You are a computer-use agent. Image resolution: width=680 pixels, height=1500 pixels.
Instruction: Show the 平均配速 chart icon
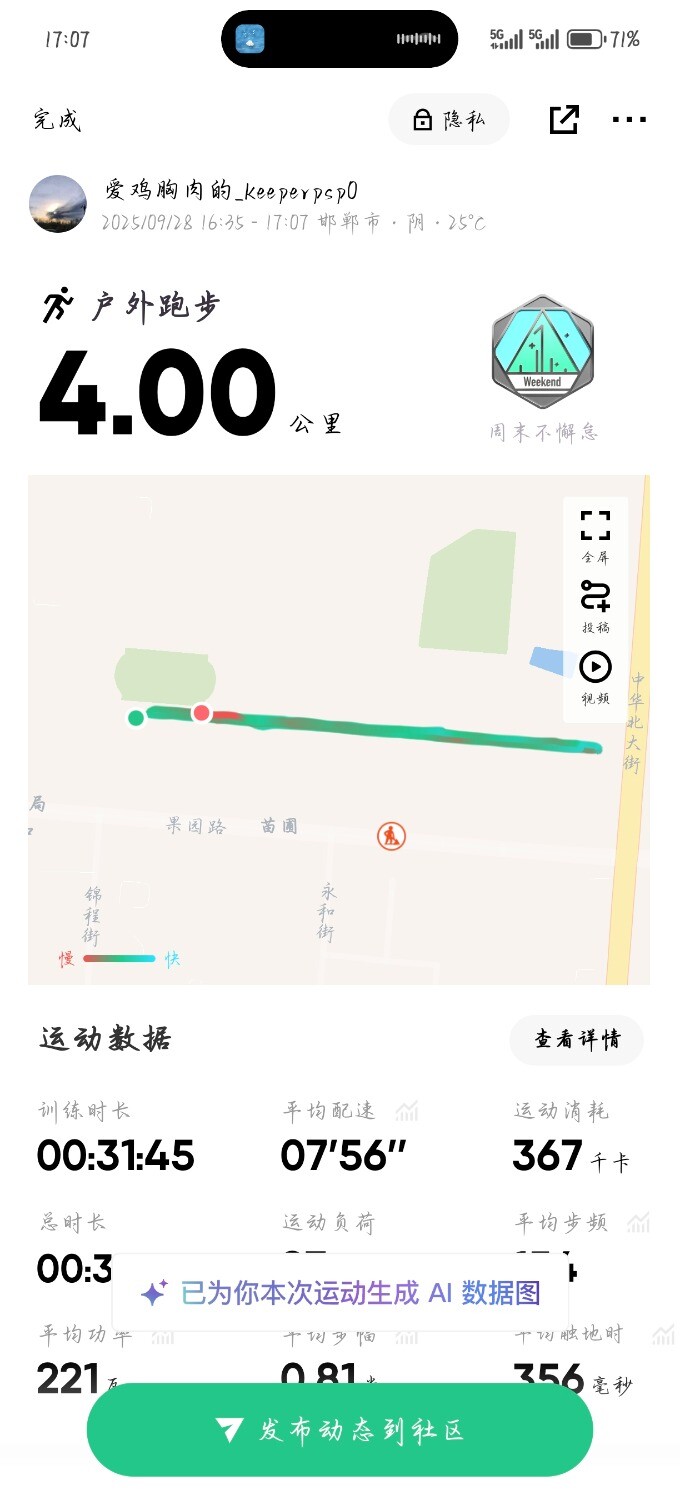(x=406, y=1111)
